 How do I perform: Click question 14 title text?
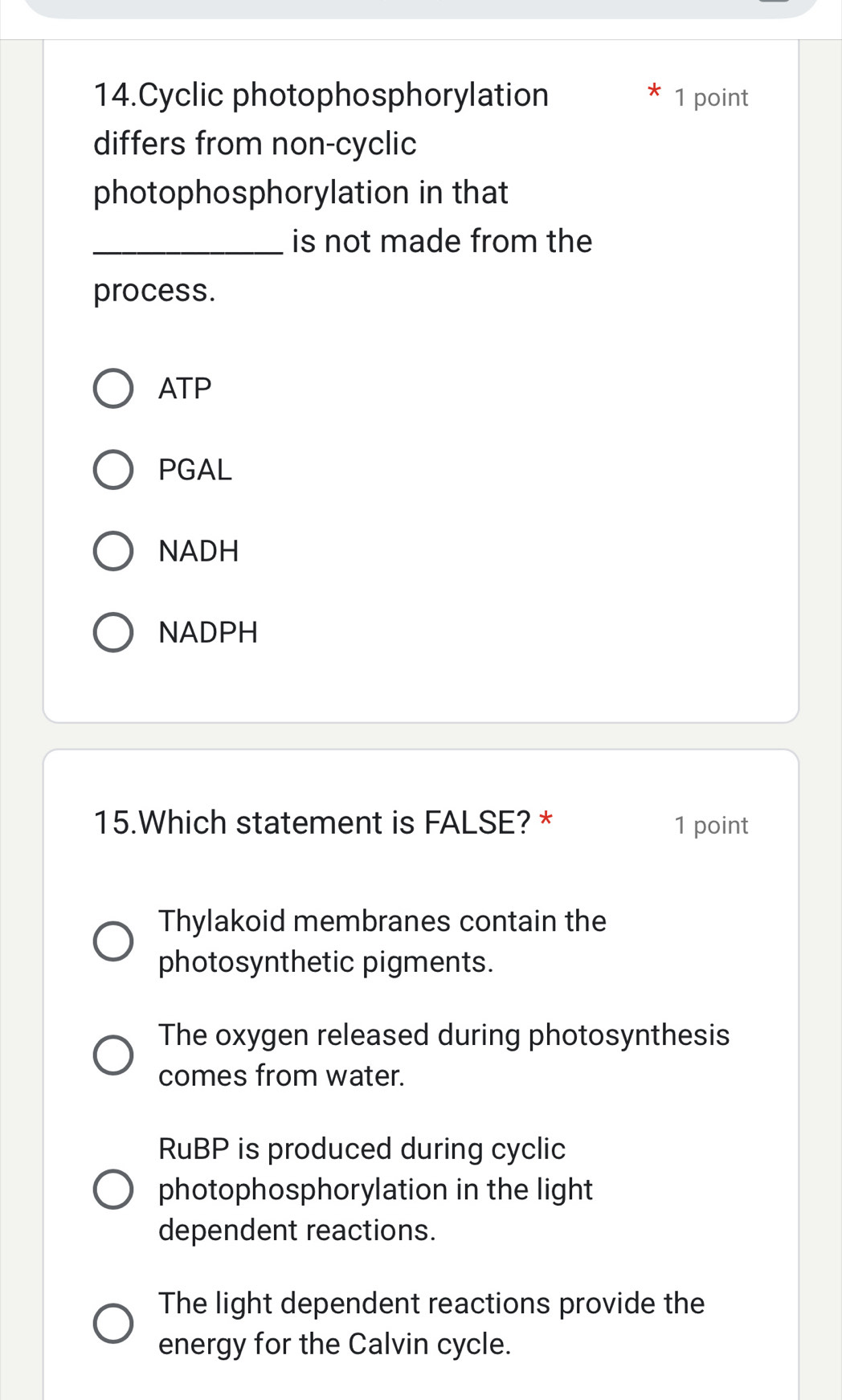(320, 95)
